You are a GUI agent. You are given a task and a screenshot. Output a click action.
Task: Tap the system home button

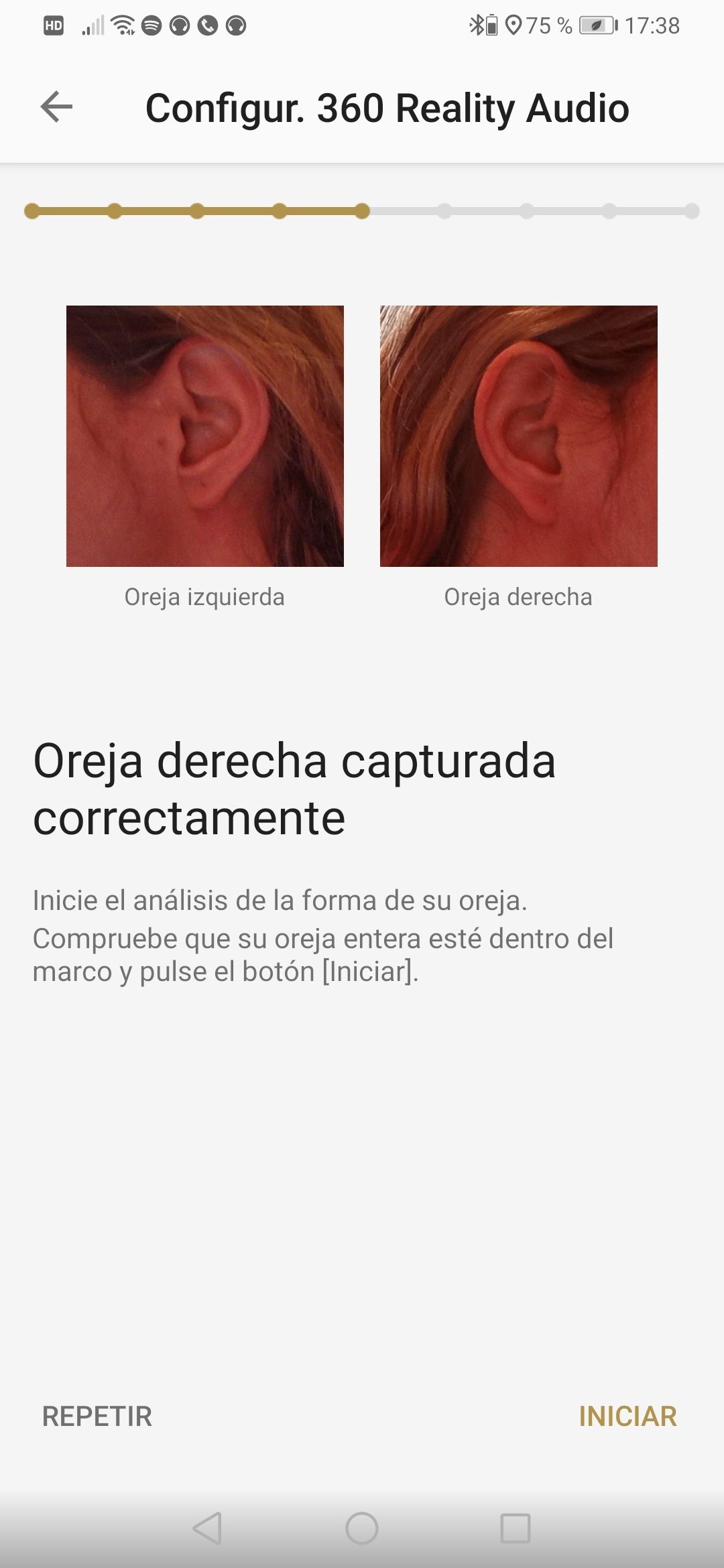pos(362,1528)
